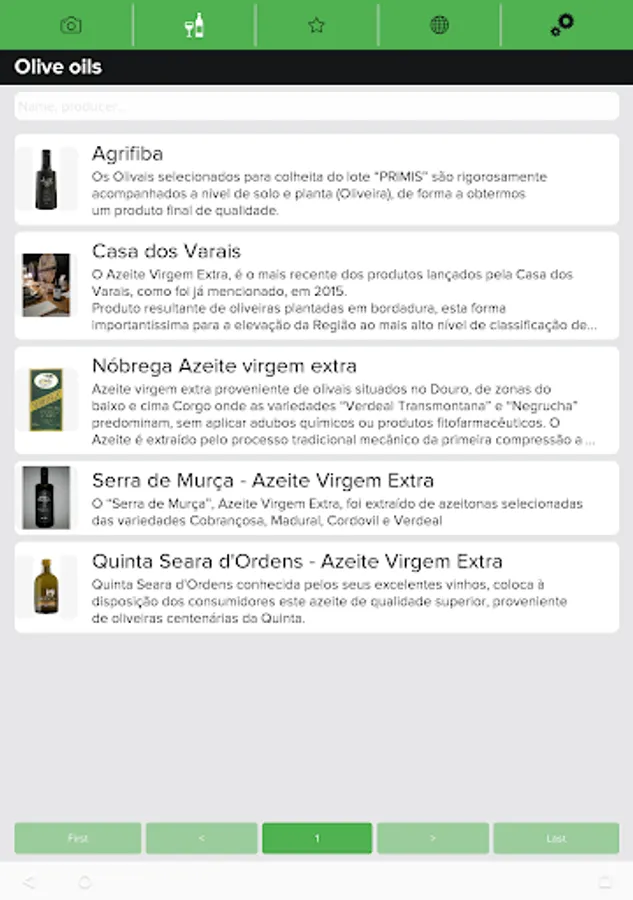The width and height of the screenshot is (633, 900).
Task: Open Serra de Murça - Azeite Virgem Extra
Action: click(x=316, y=497)
